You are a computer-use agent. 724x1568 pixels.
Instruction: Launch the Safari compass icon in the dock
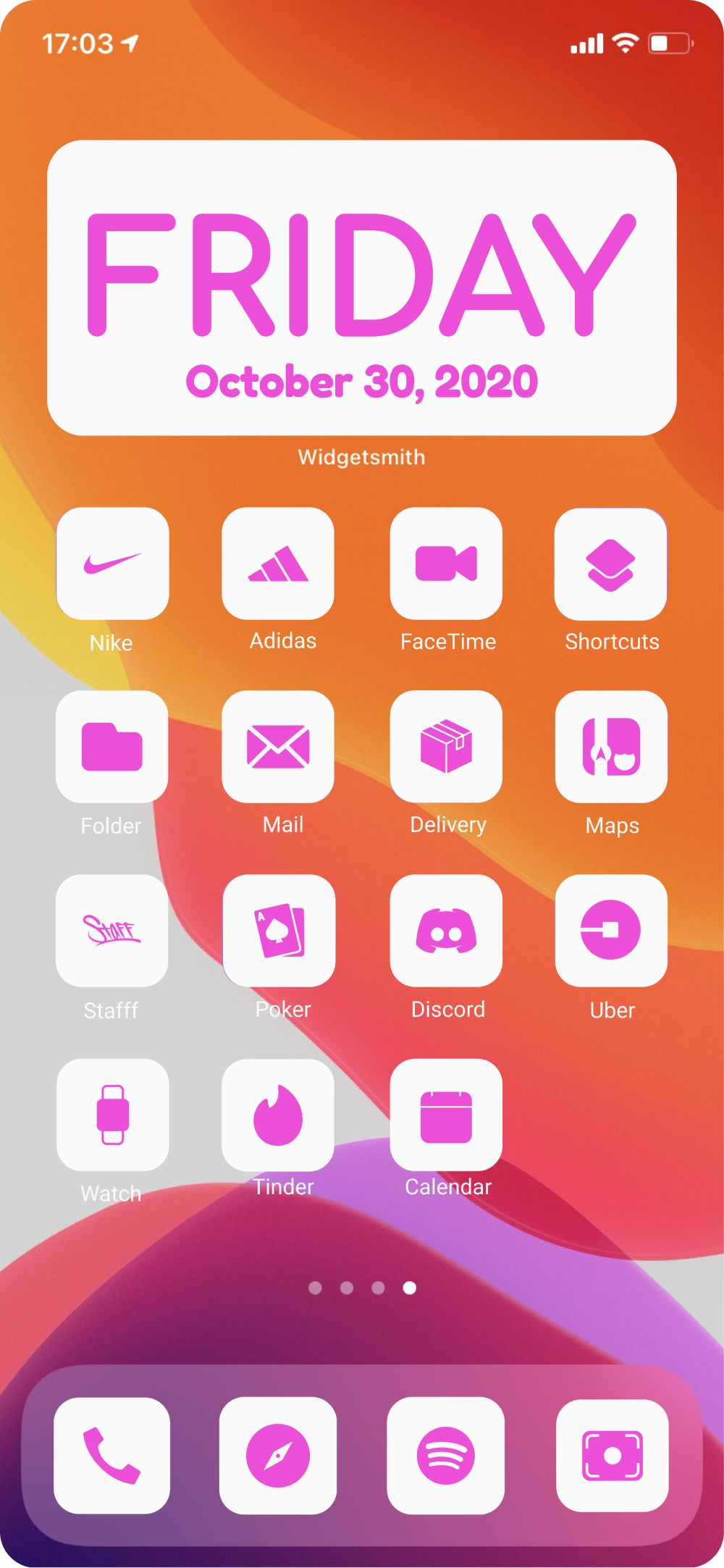[x=278, y=1456]
